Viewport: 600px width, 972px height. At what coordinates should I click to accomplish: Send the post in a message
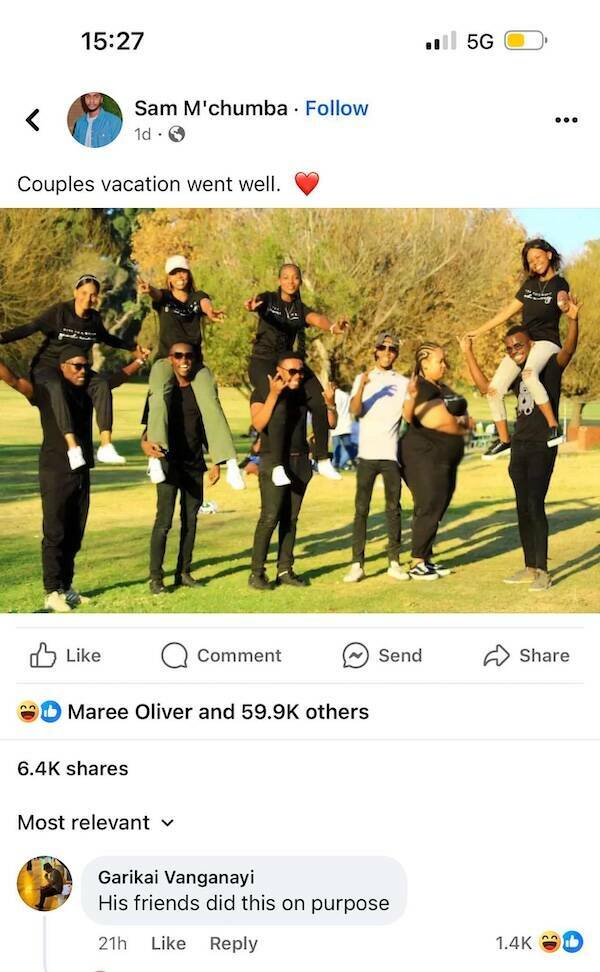(382, 655)
